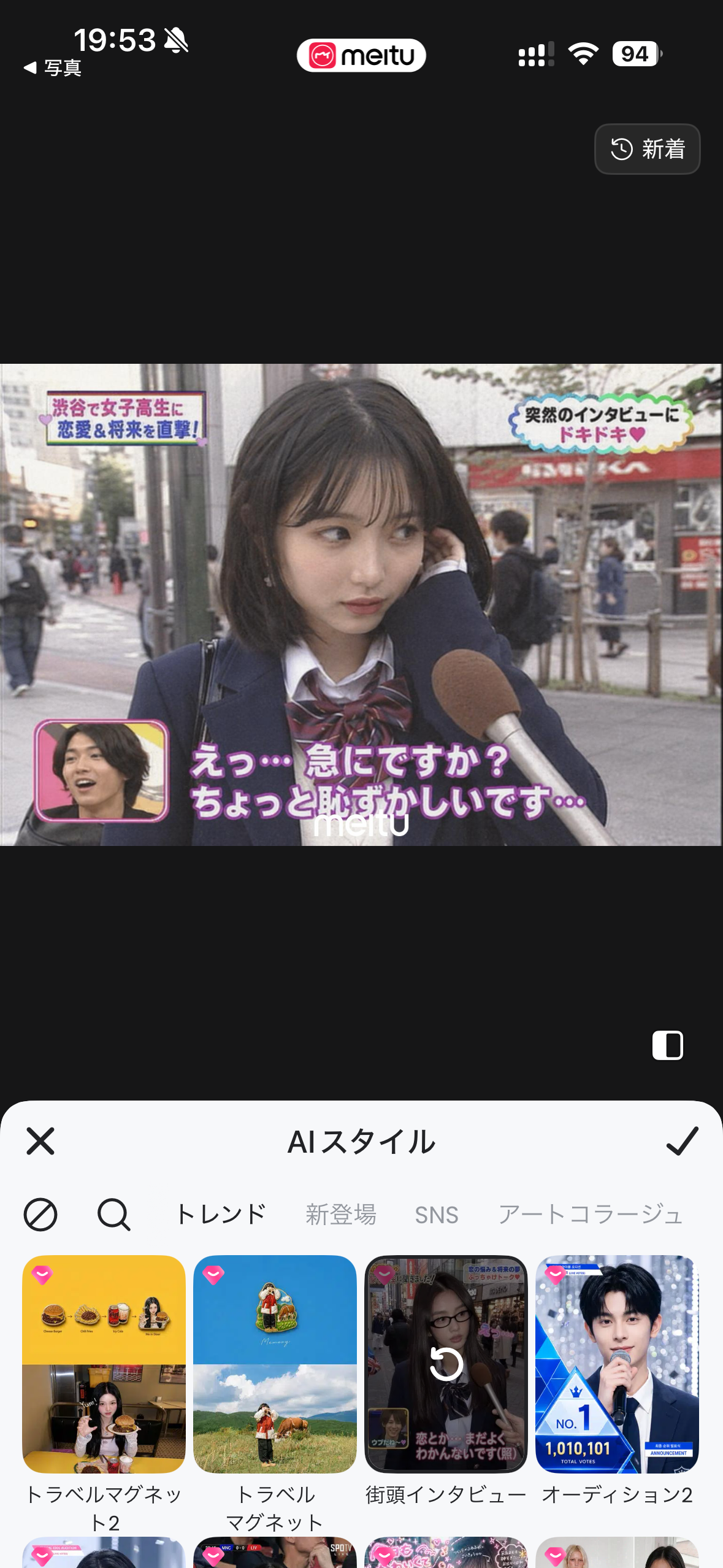The width and height of the screenshot is (723, 1568).
Task: Return to 写真 via the back link
Action: click(53, 67)
